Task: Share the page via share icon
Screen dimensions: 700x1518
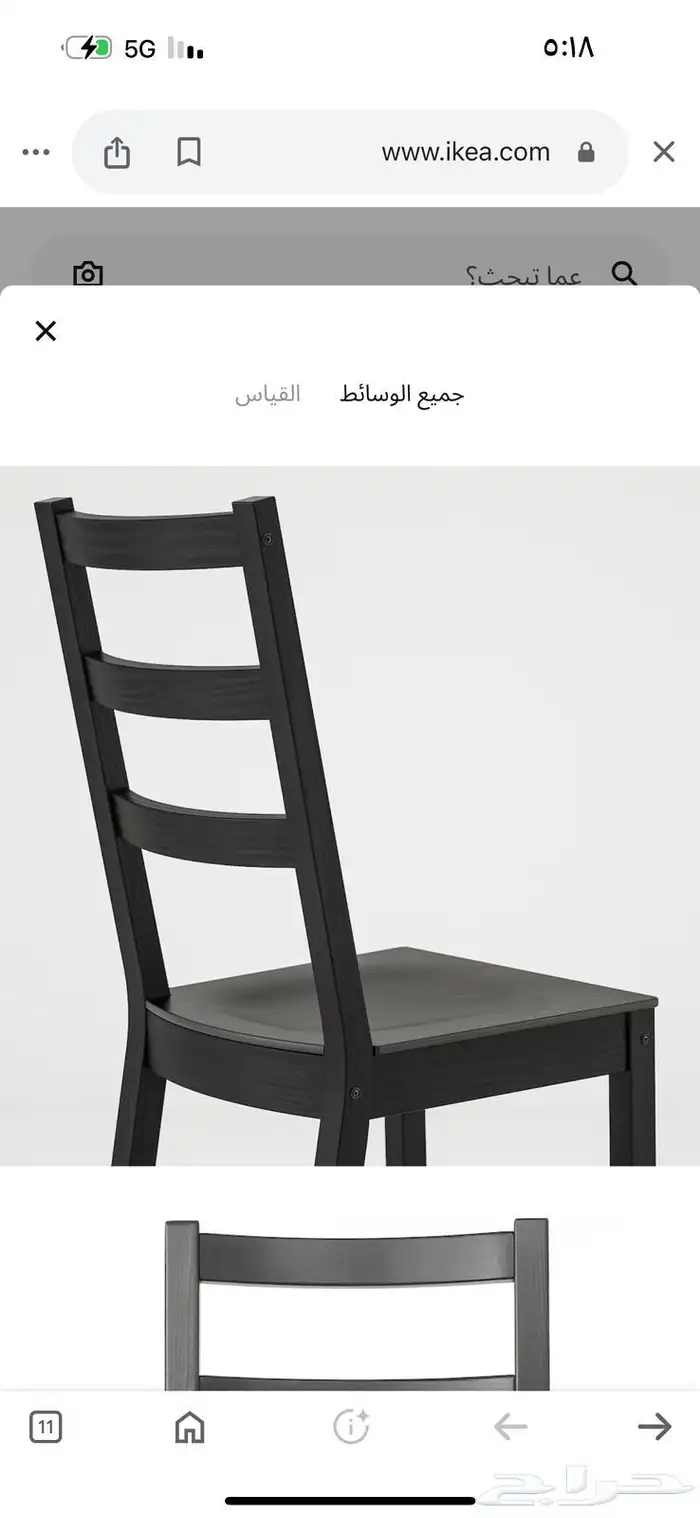Action: [117, 152]
